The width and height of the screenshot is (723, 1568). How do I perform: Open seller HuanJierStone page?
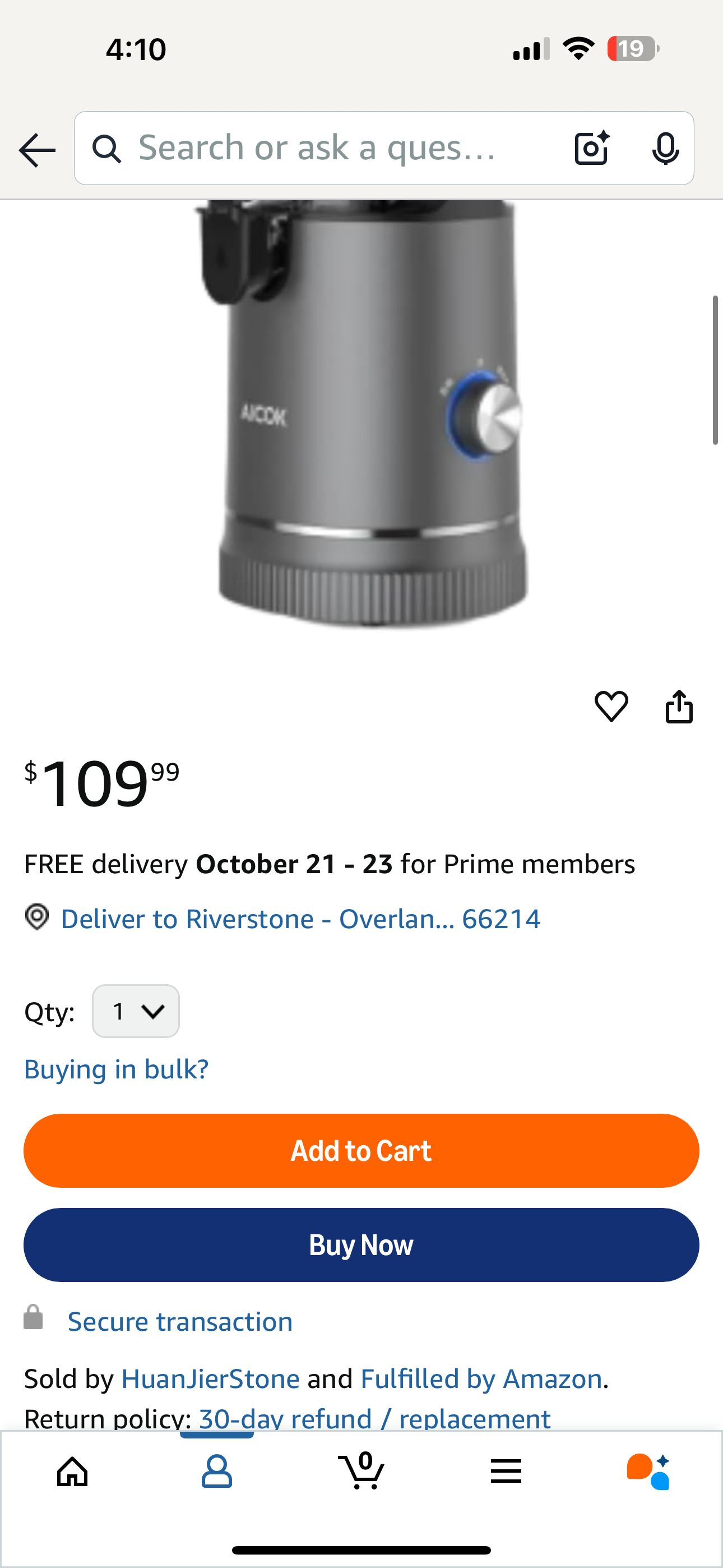pos(210,1378)
